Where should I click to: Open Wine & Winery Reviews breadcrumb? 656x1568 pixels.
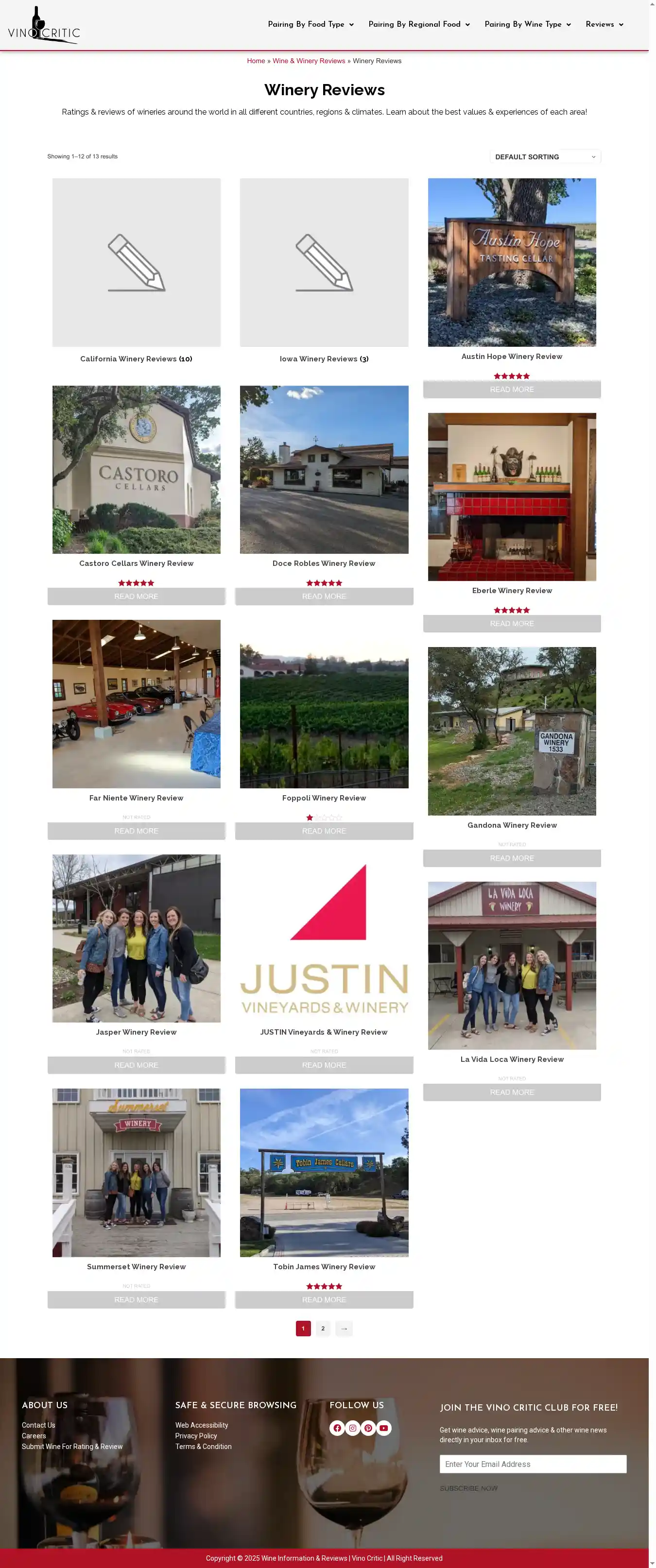308,61
